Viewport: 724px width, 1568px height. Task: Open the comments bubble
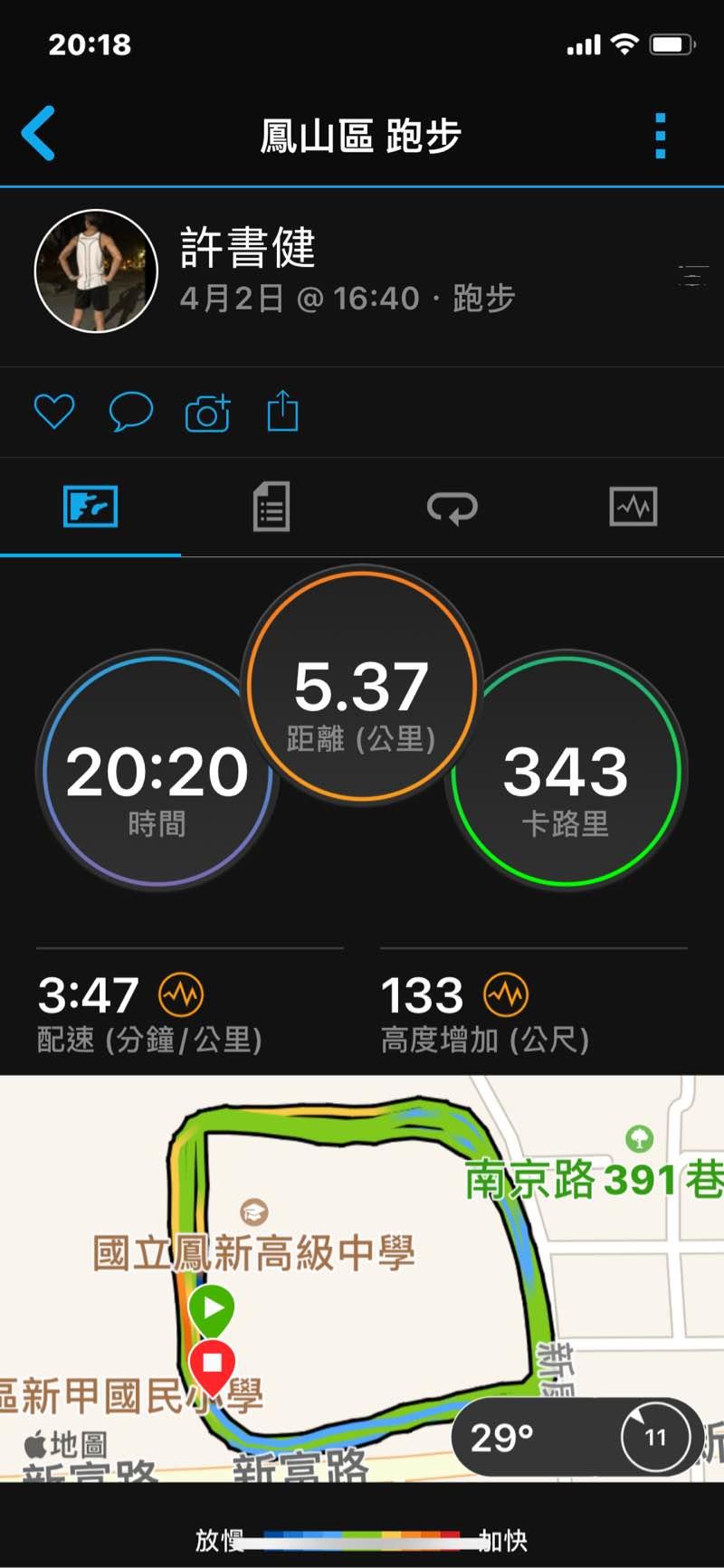pos(130,413)
